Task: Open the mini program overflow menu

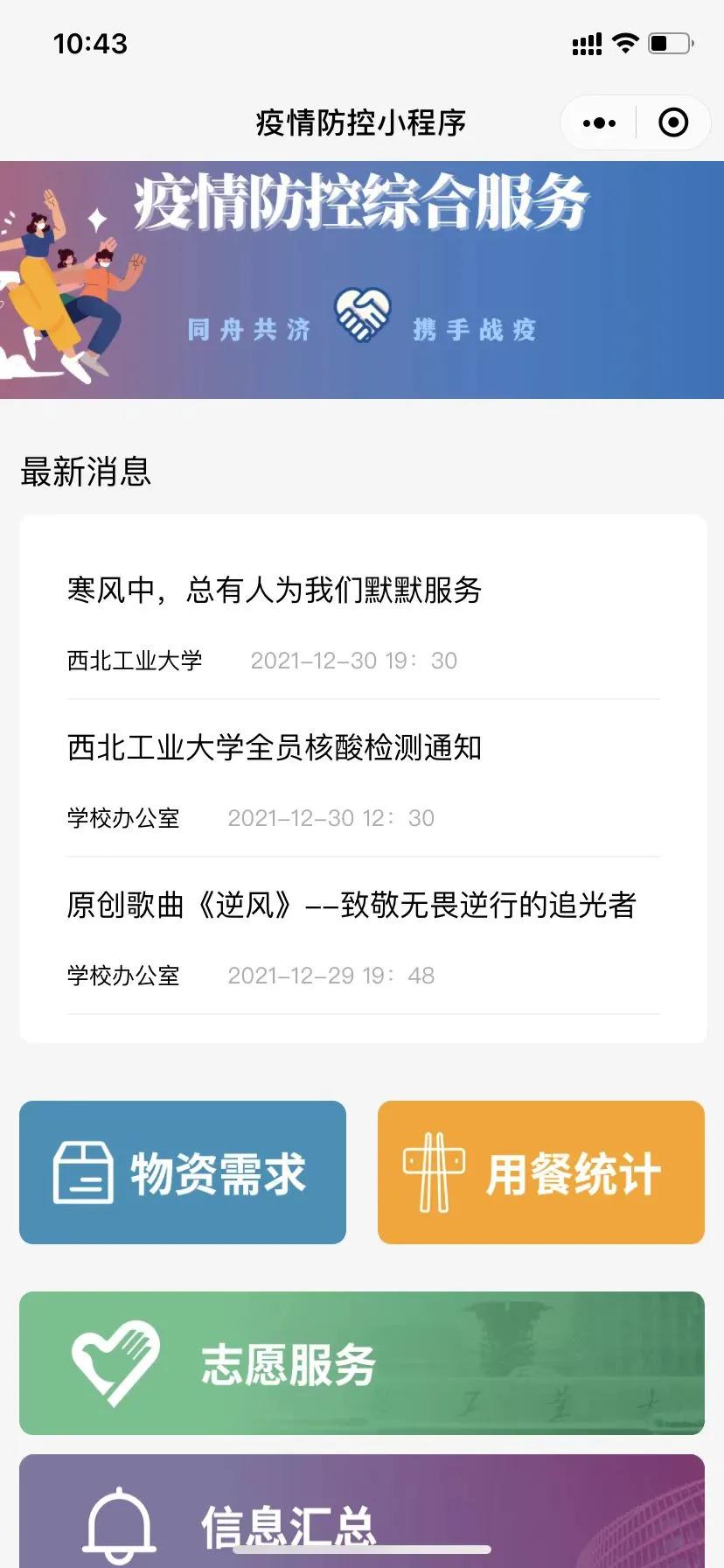Action: [599, 123]
